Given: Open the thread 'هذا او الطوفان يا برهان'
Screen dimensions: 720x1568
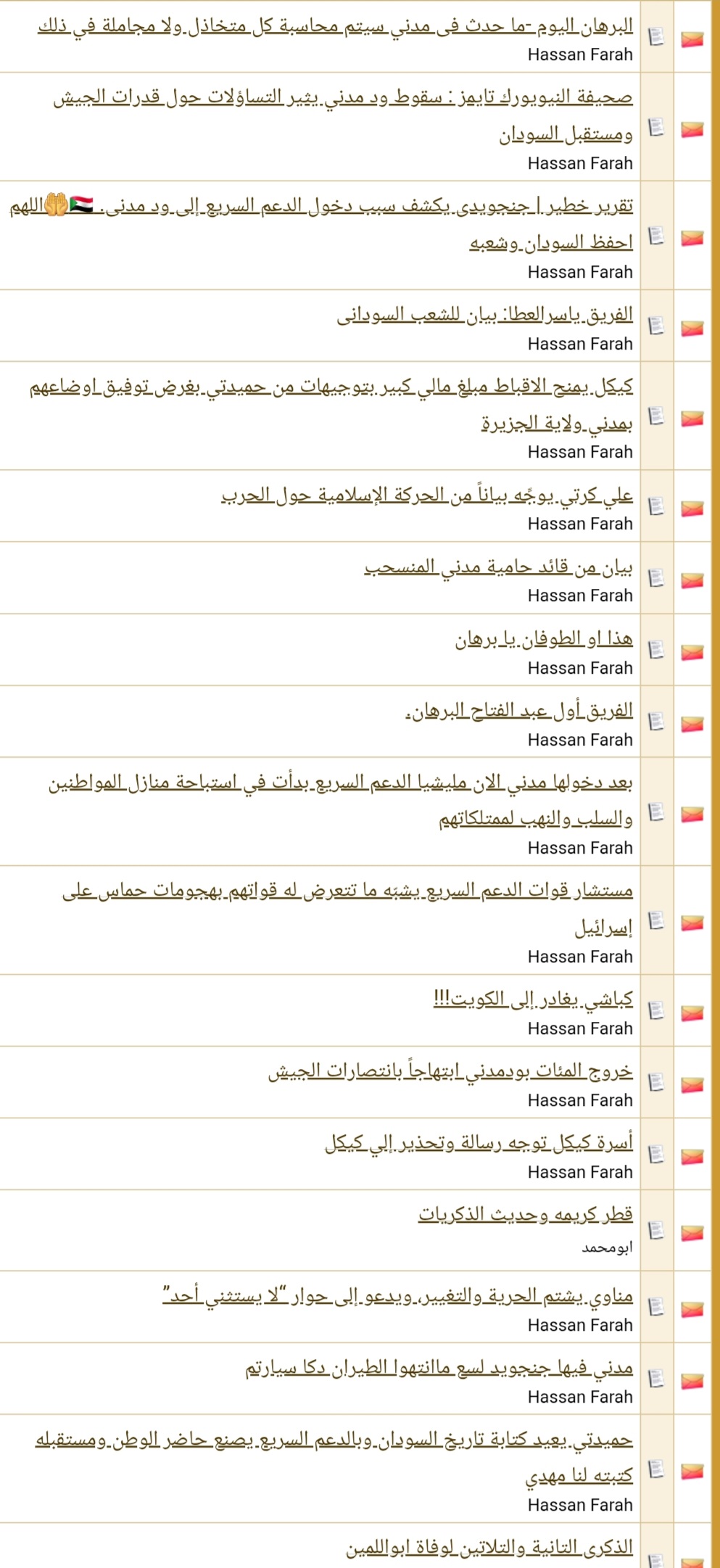Looking at the screenshot, I should pyautogui.click(x=544, y=640).
